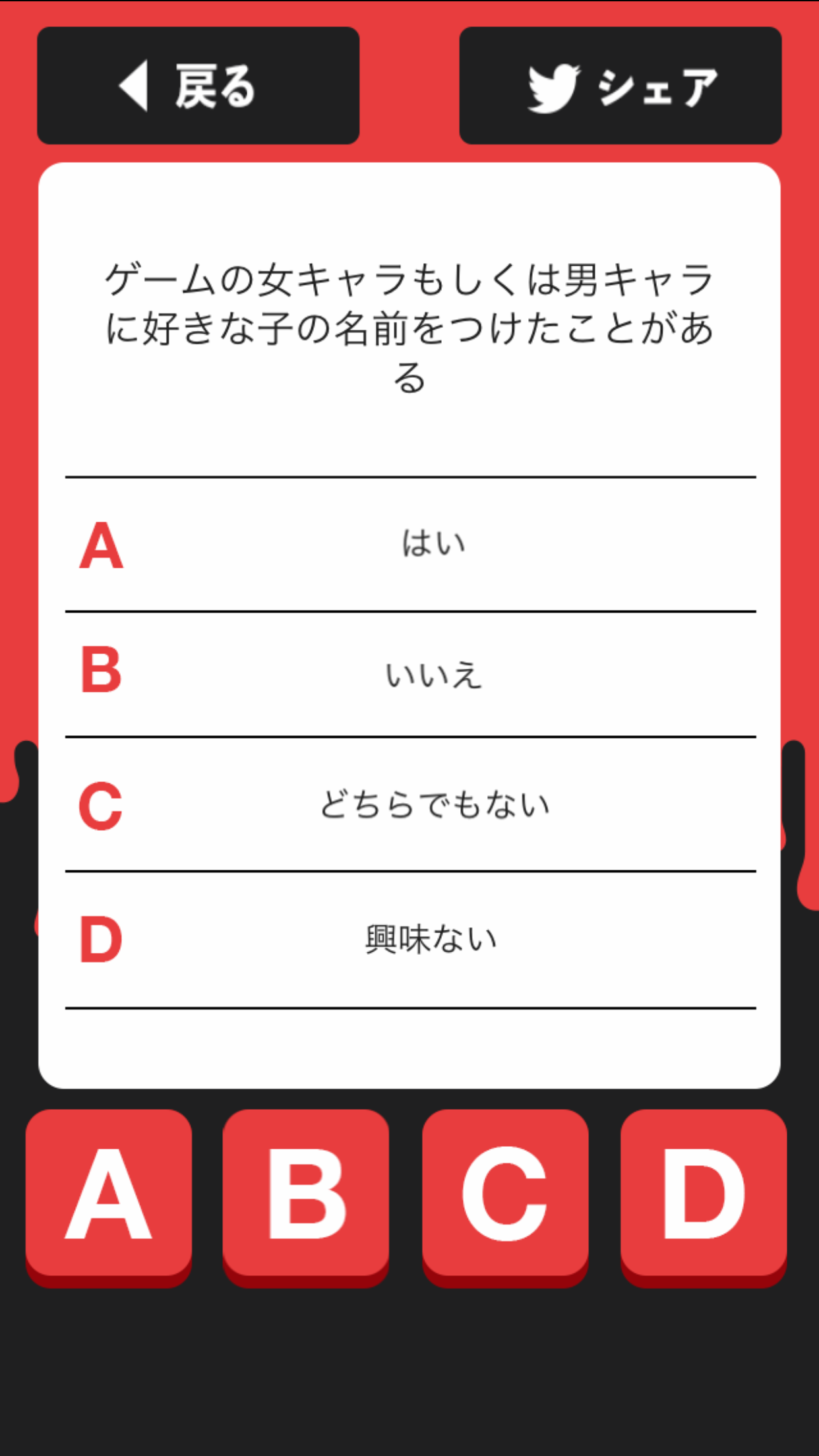Image resolution: width=819 pixels, height=1456 pixels.
Task: Select answer row B labeled いいえ
Action: pyautogui.click(x=409, y=673)
